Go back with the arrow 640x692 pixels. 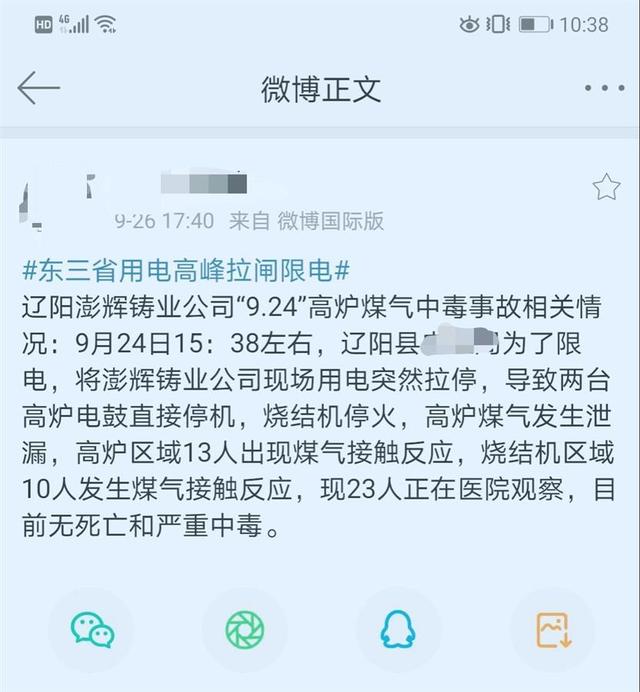(x=39, y=89)
